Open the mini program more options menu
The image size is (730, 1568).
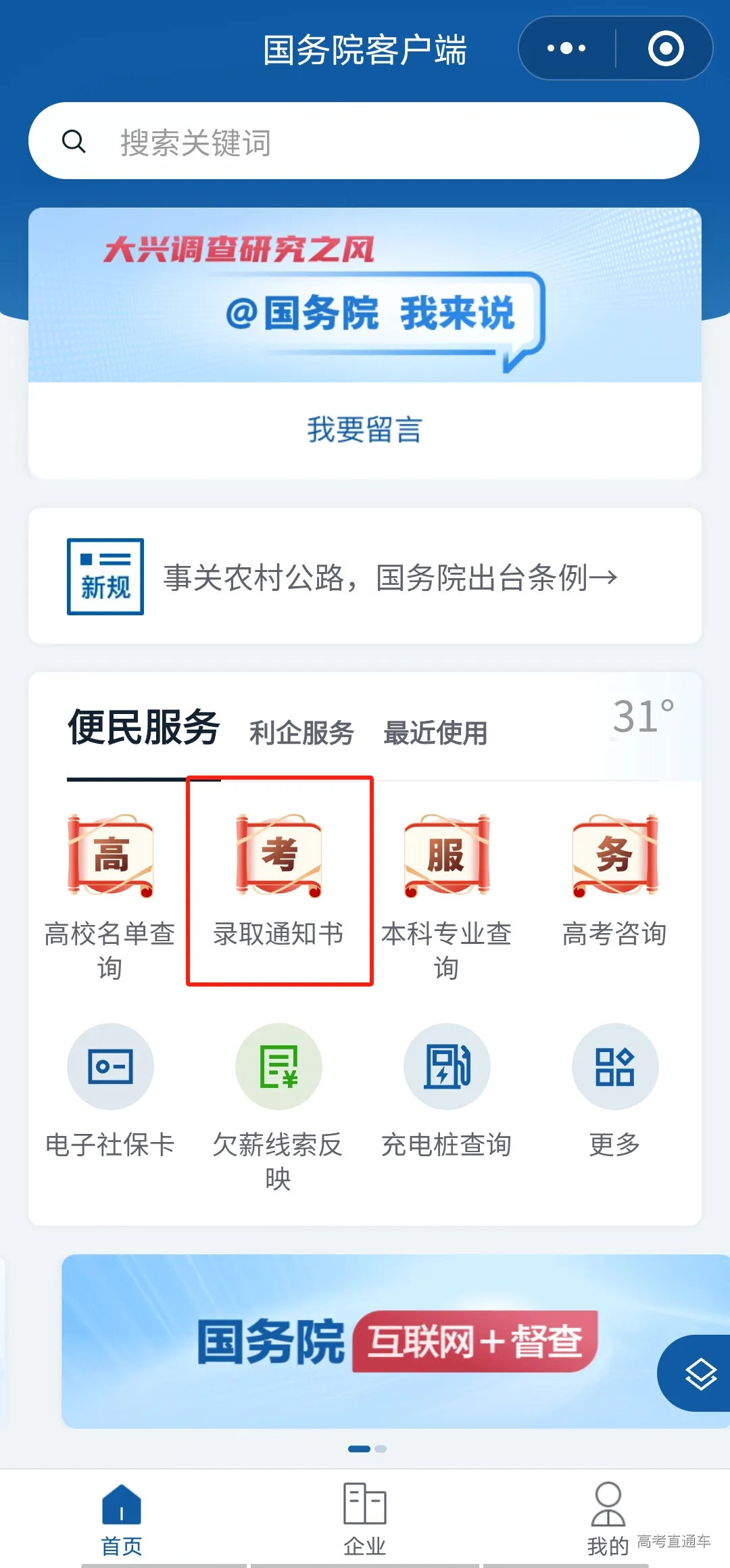click(x=566, y=49)
